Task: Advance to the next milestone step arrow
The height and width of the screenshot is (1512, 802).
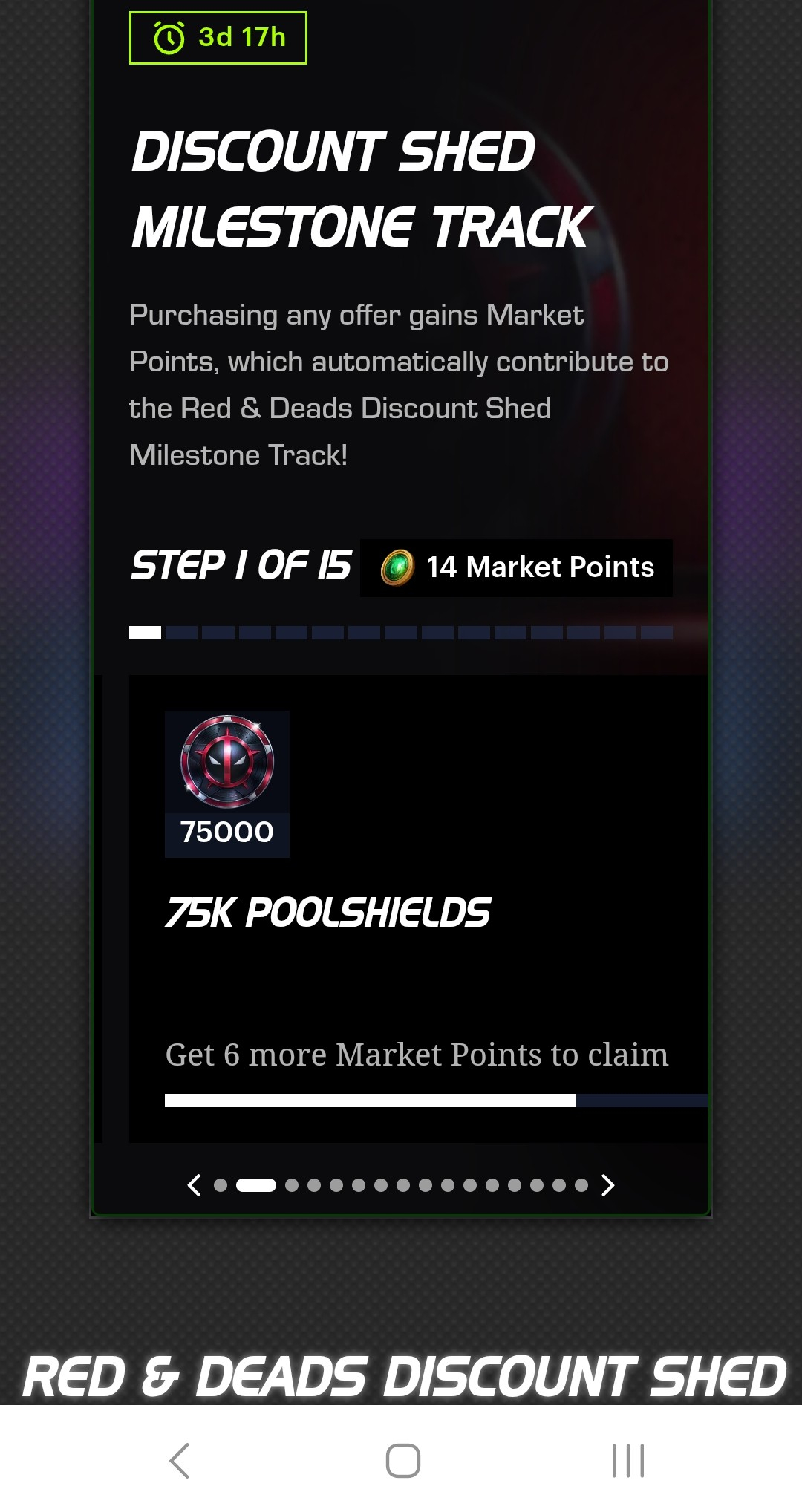Action: point(607,1185)
